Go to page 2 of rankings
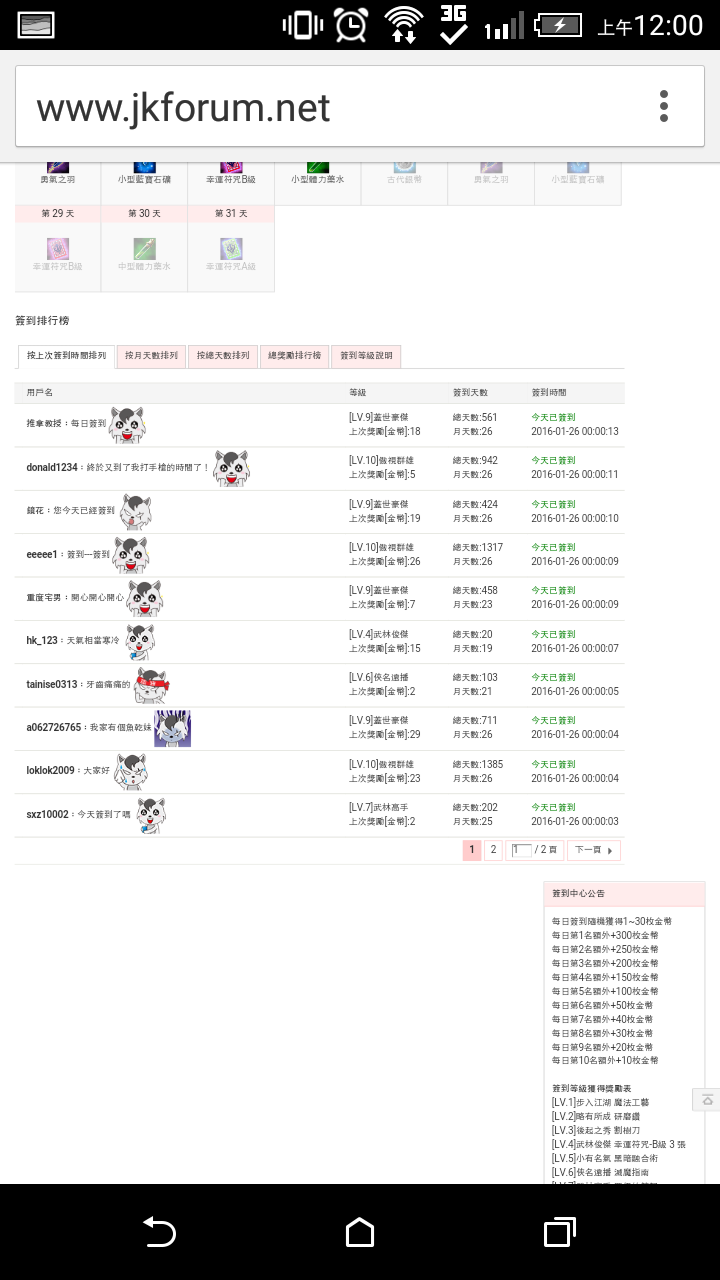Viewport: 720px width, 1280px height. coord(493,850)
